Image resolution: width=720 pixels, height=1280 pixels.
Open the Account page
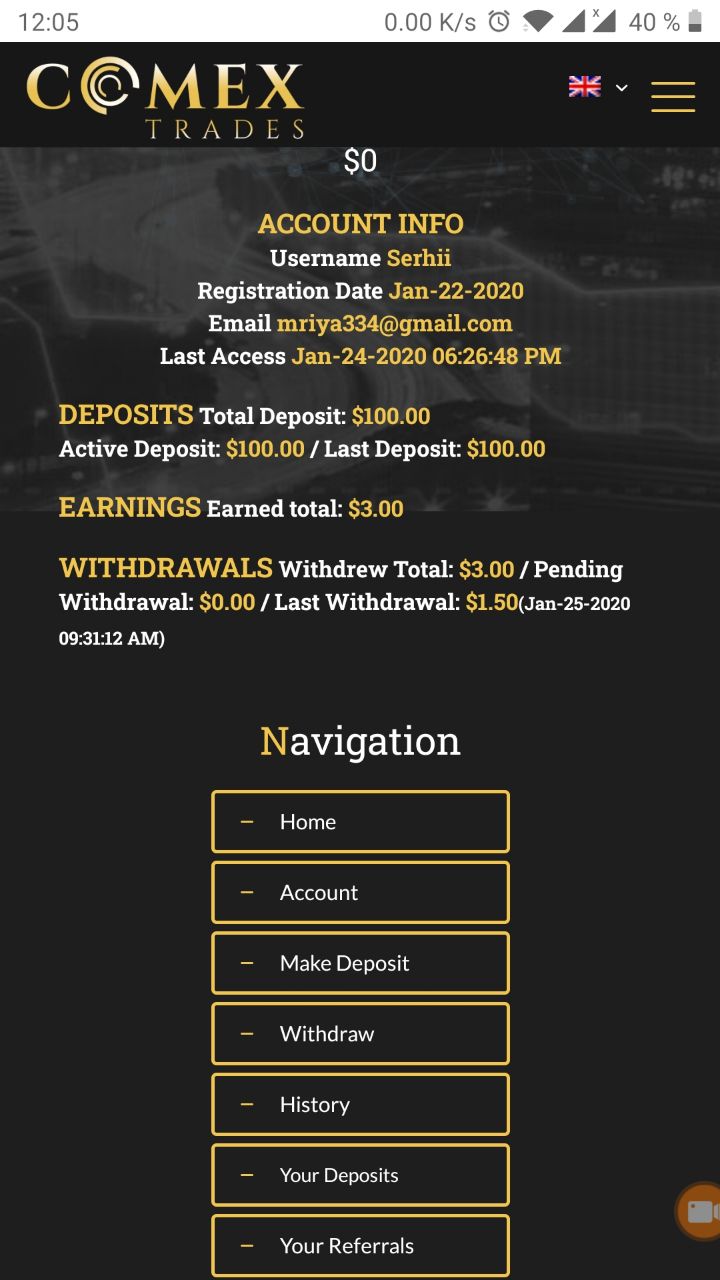tap(360, 893)
